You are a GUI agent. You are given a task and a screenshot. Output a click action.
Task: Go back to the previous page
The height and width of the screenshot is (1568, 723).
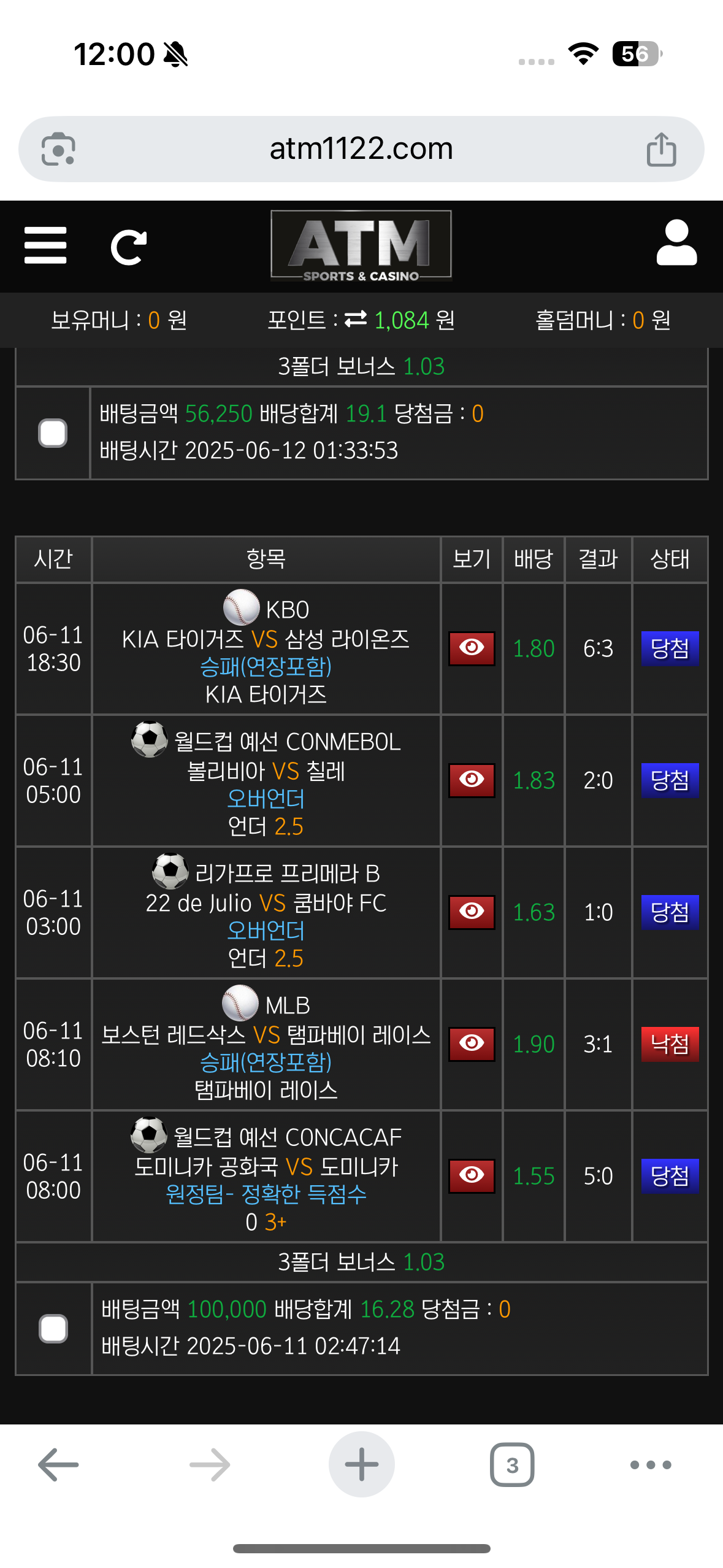[58, 1465]
